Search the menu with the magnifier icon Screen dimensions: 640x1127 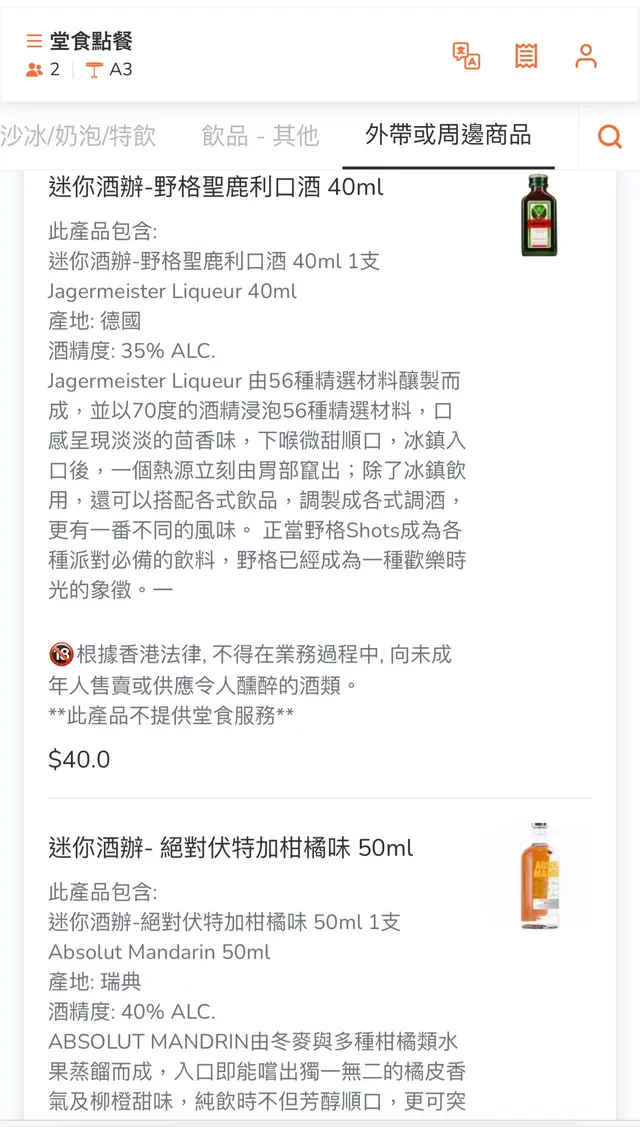pos(609,137)
